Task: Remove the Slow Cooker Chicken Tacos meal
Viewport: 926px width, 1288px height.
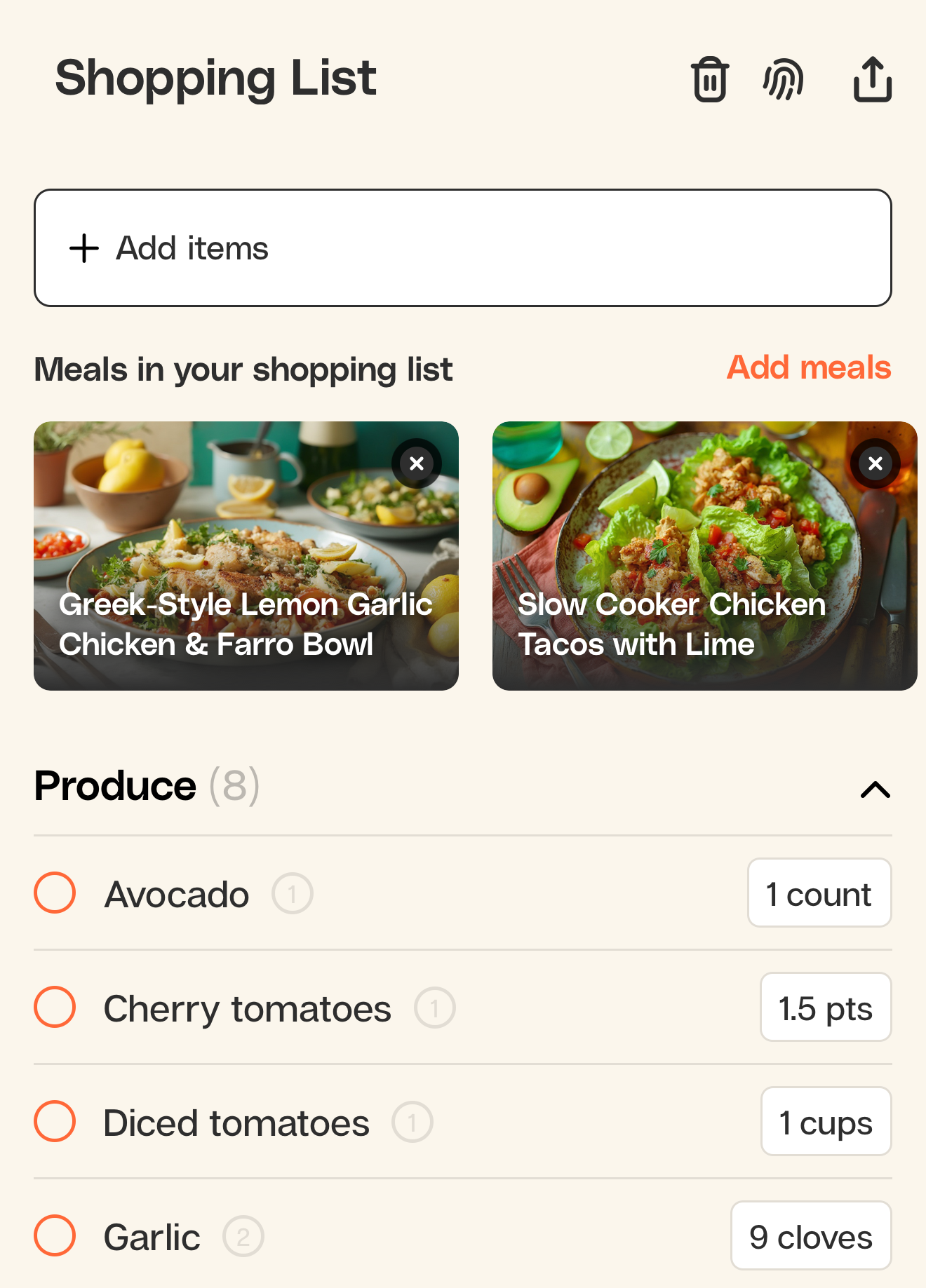Action: pos(875,463)
